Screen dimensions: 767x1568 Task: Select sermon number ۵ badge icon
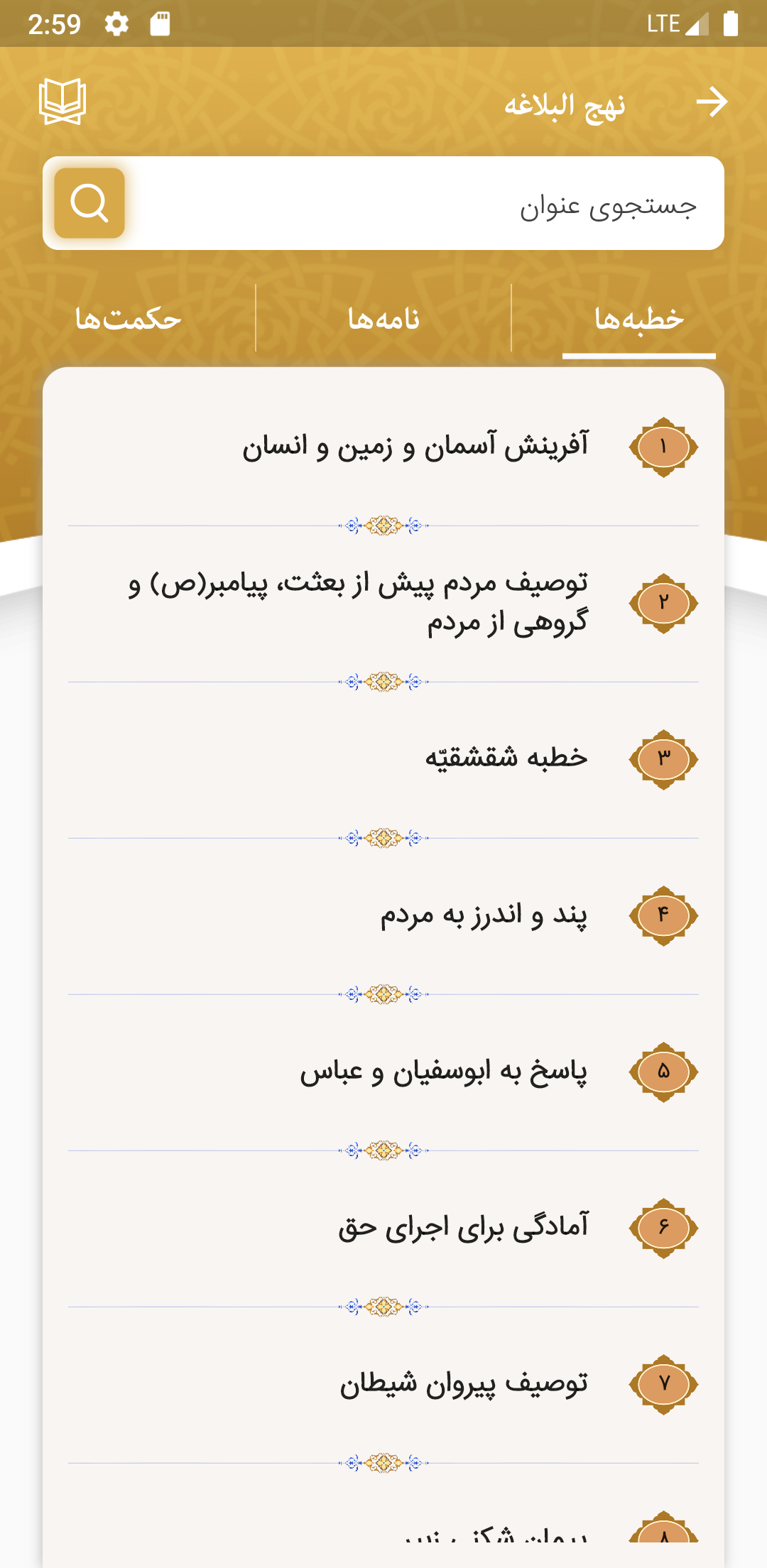coord(663,1072)
